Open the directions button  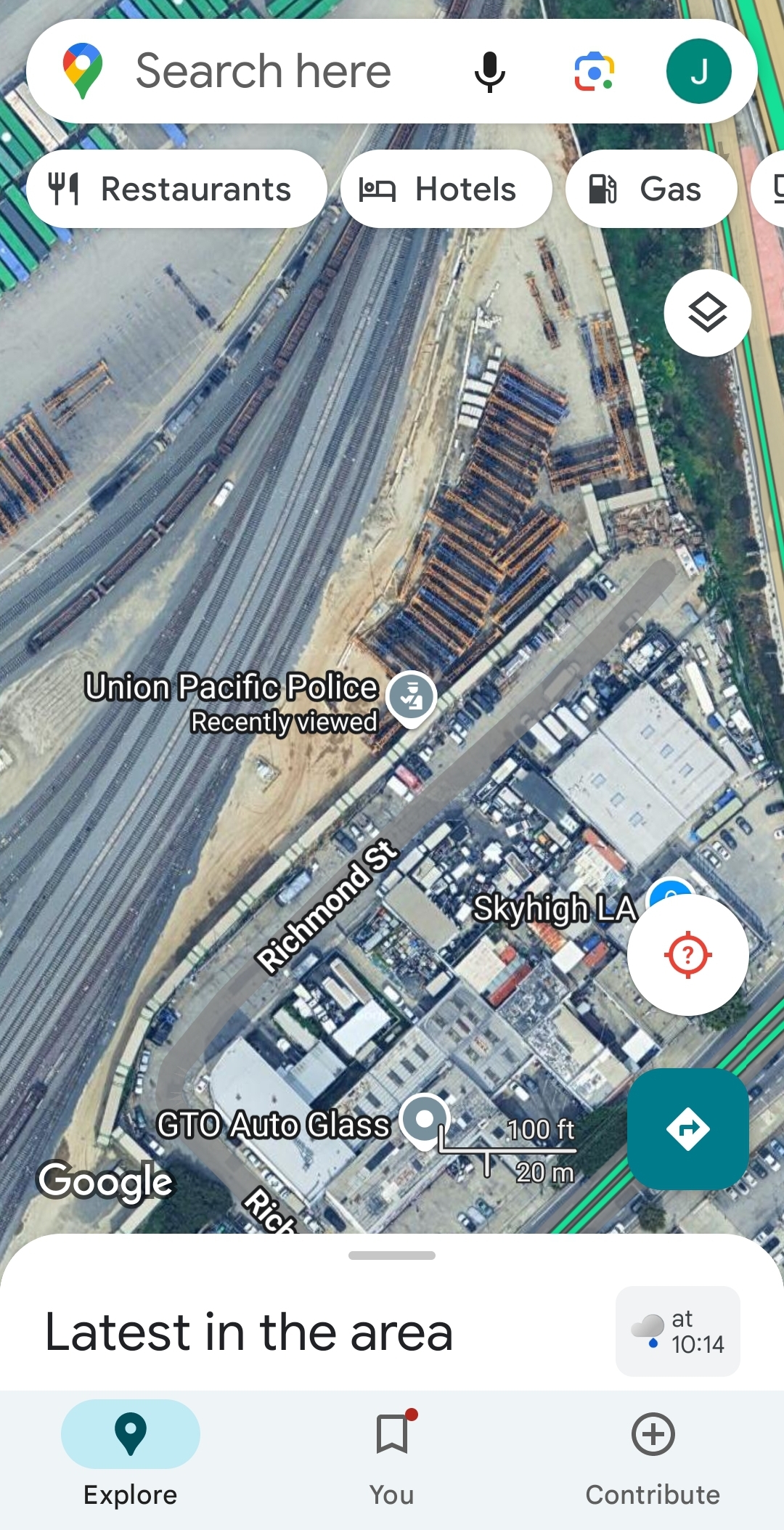tap(688, 1129)
